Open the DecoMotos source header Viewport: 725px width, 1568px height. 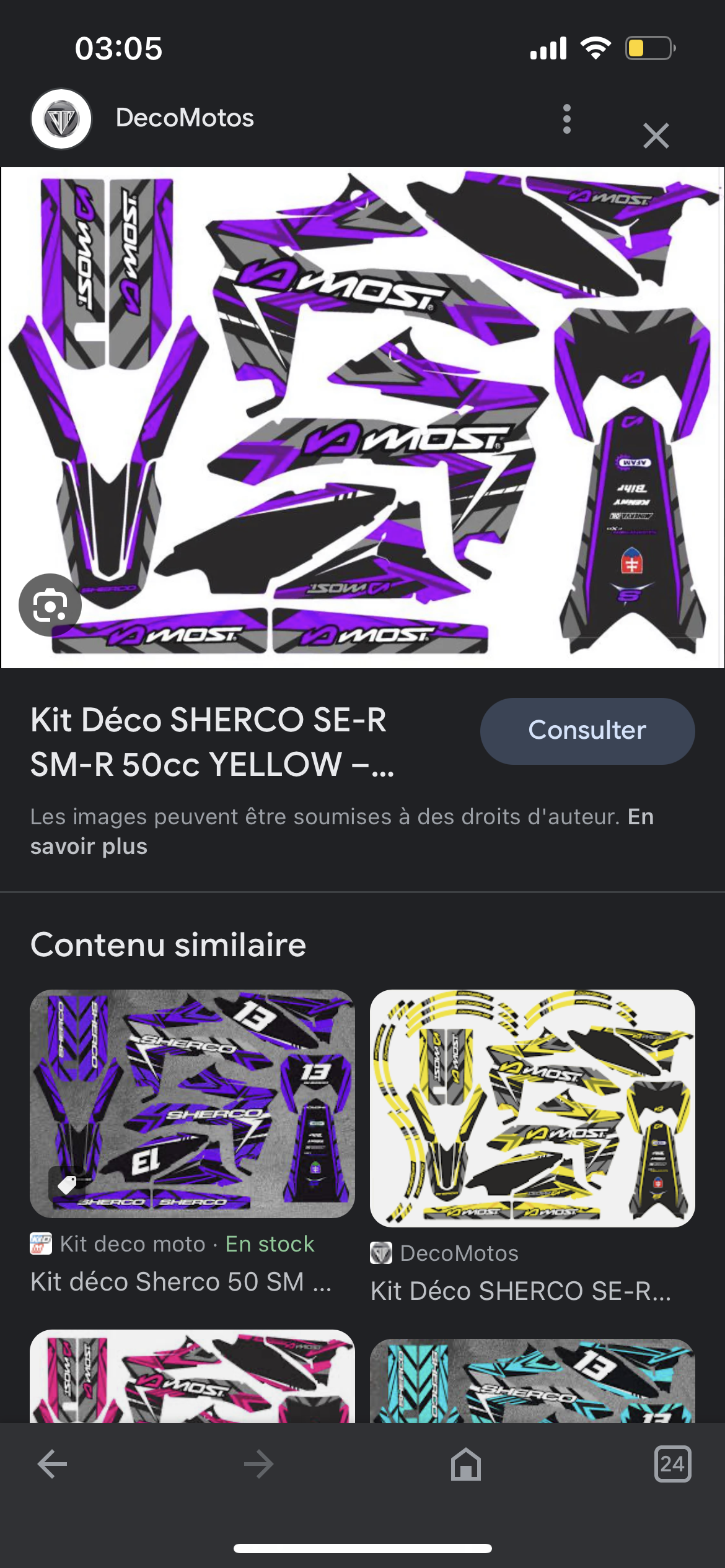185,118
